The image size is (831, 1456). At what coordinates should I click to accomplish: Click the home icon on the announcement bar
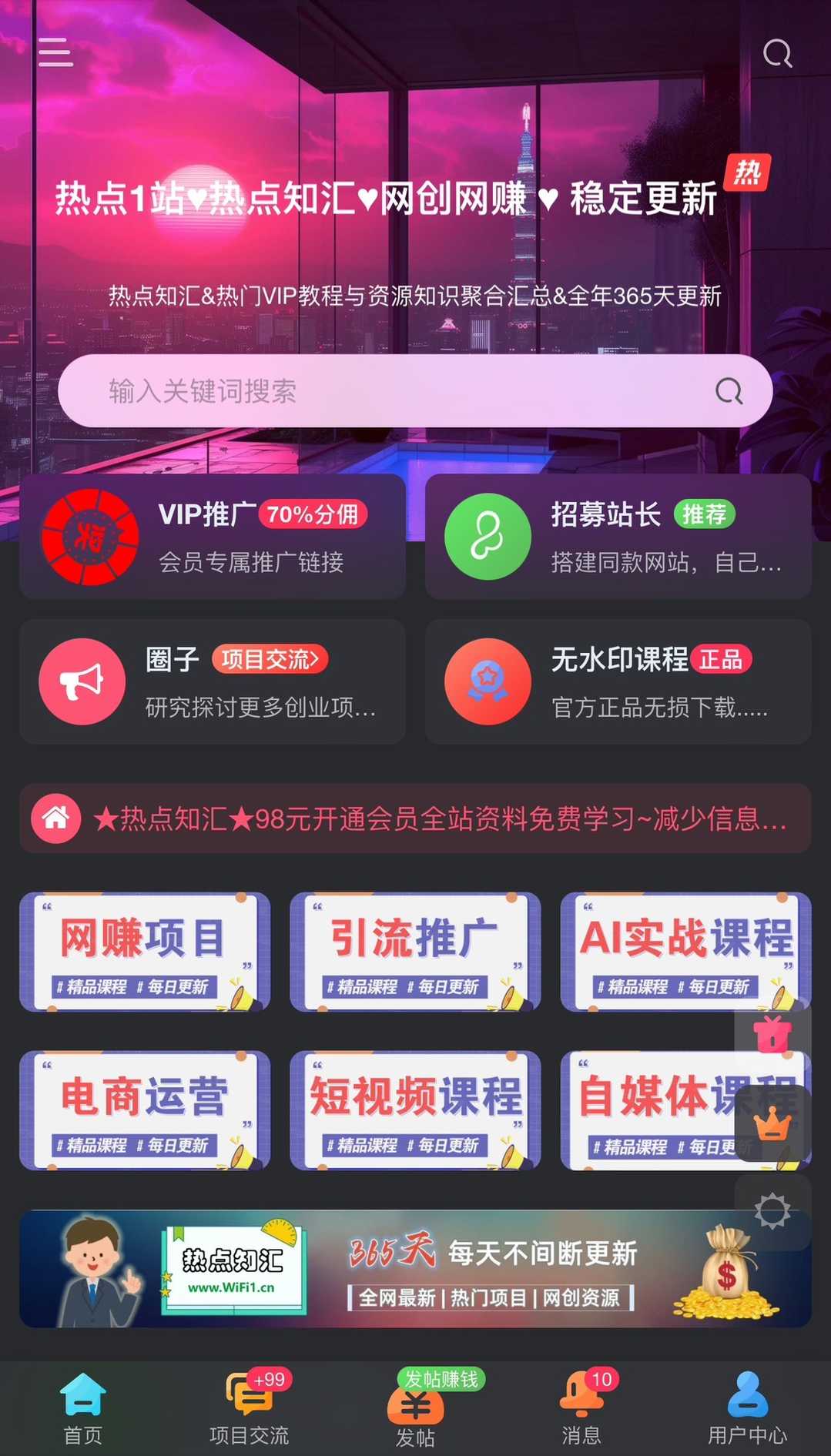(55, 818)
